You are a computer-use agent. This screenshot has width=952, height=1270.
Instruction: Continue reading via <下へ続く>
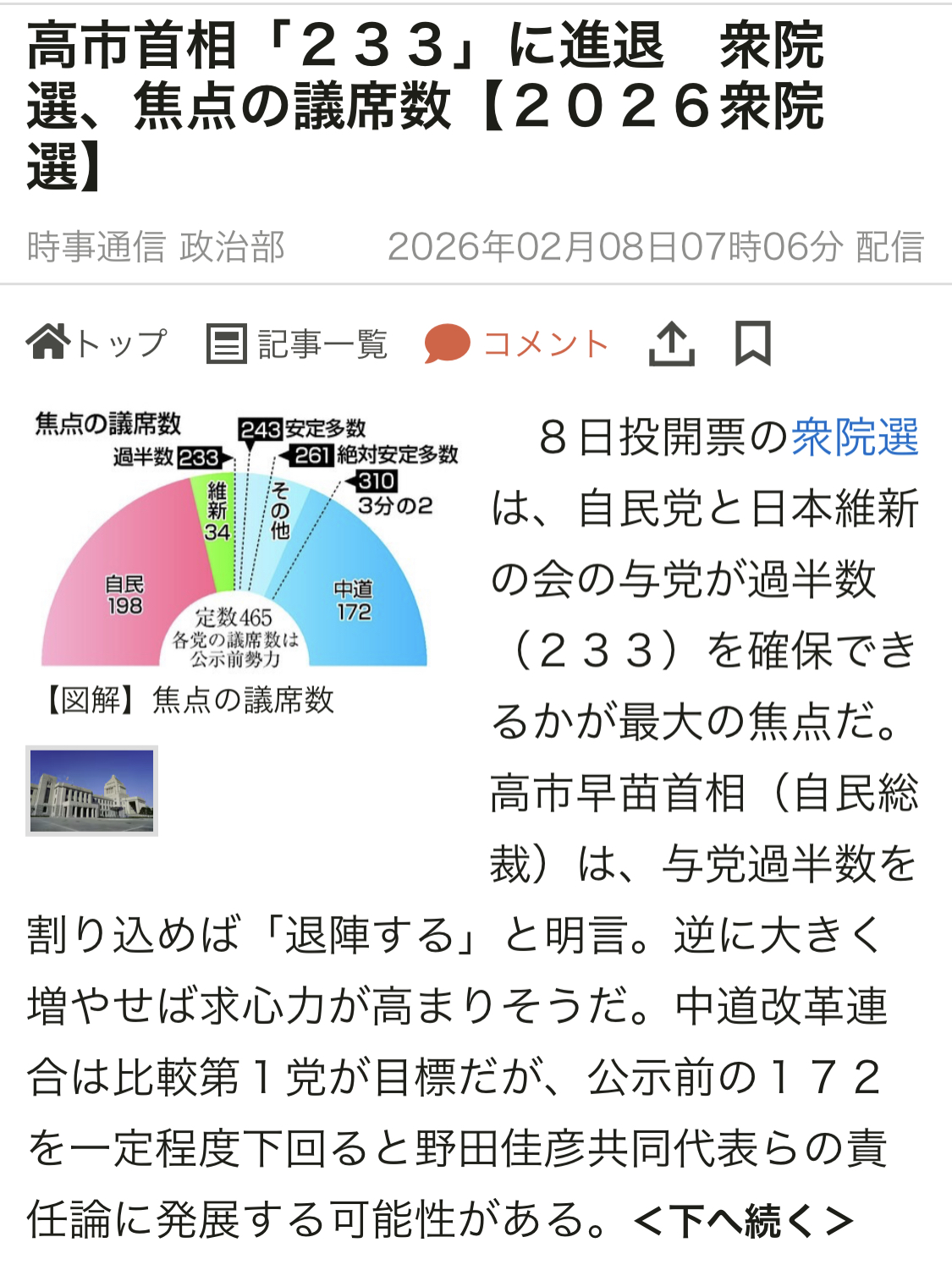point(742,1220)
